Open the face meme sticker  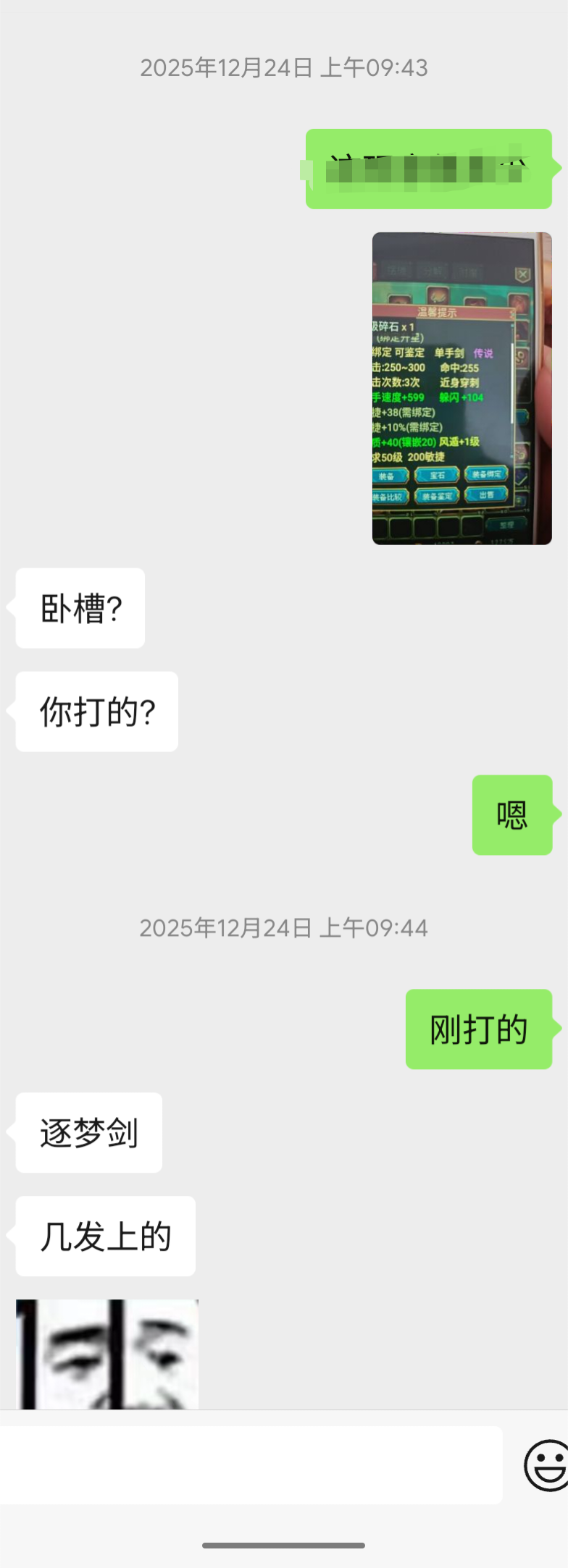tap(107, 1354)
